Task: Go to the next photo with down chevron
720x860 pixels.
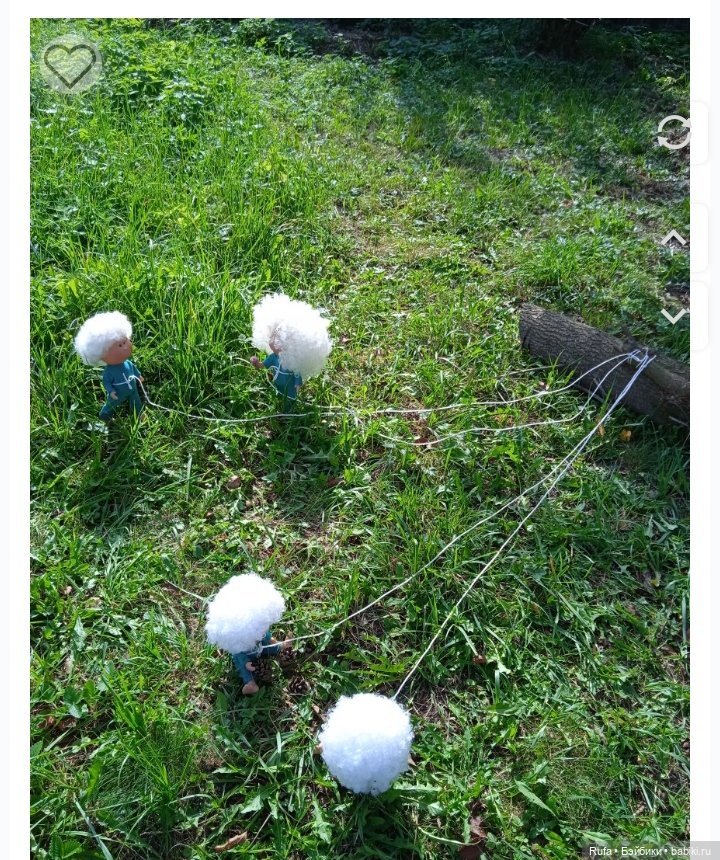Action: click(x=674, y=316)
